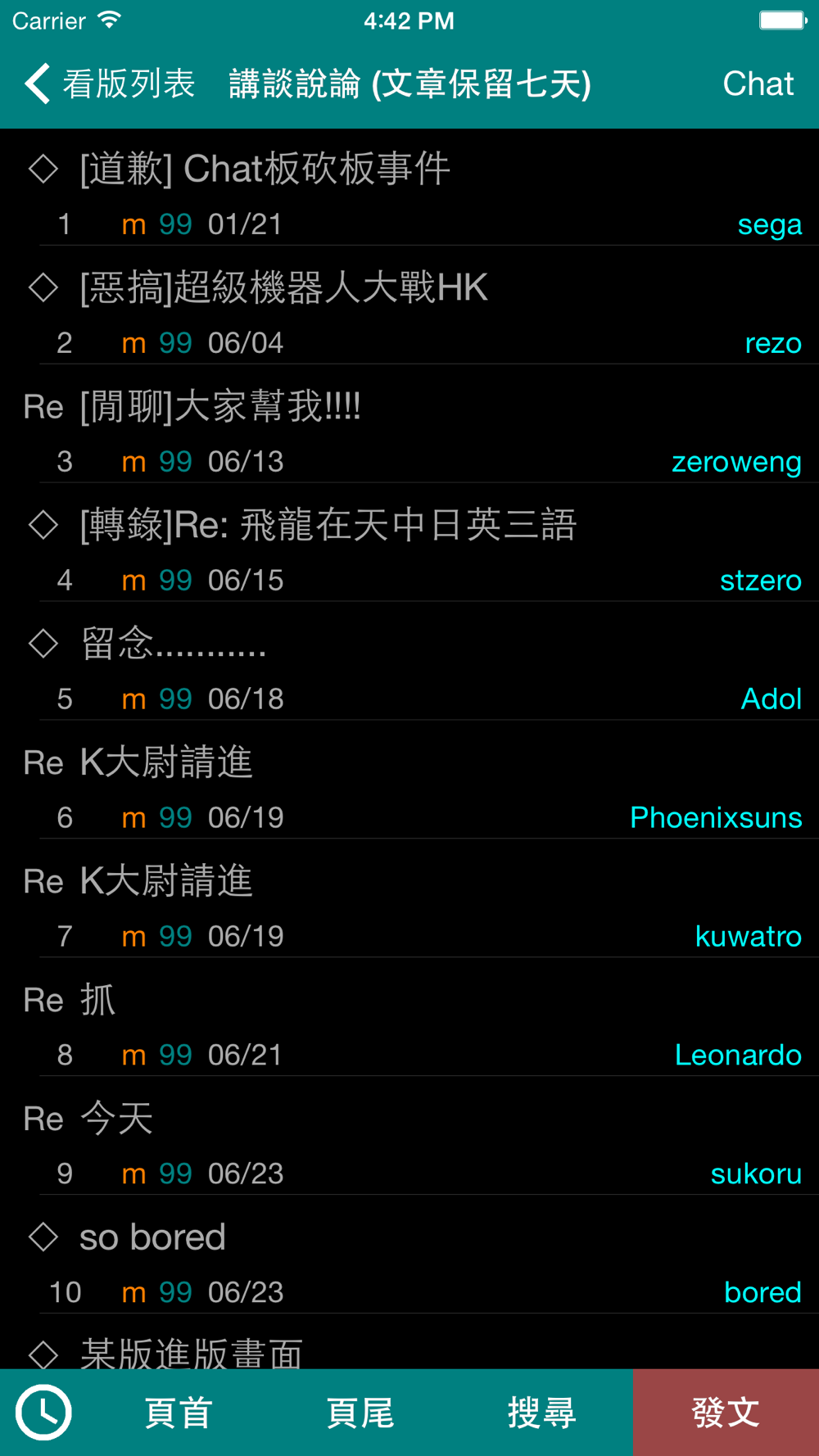Open post 留念 by Adol
Viewport: 819px width, 1456px height.
(409, 662)
